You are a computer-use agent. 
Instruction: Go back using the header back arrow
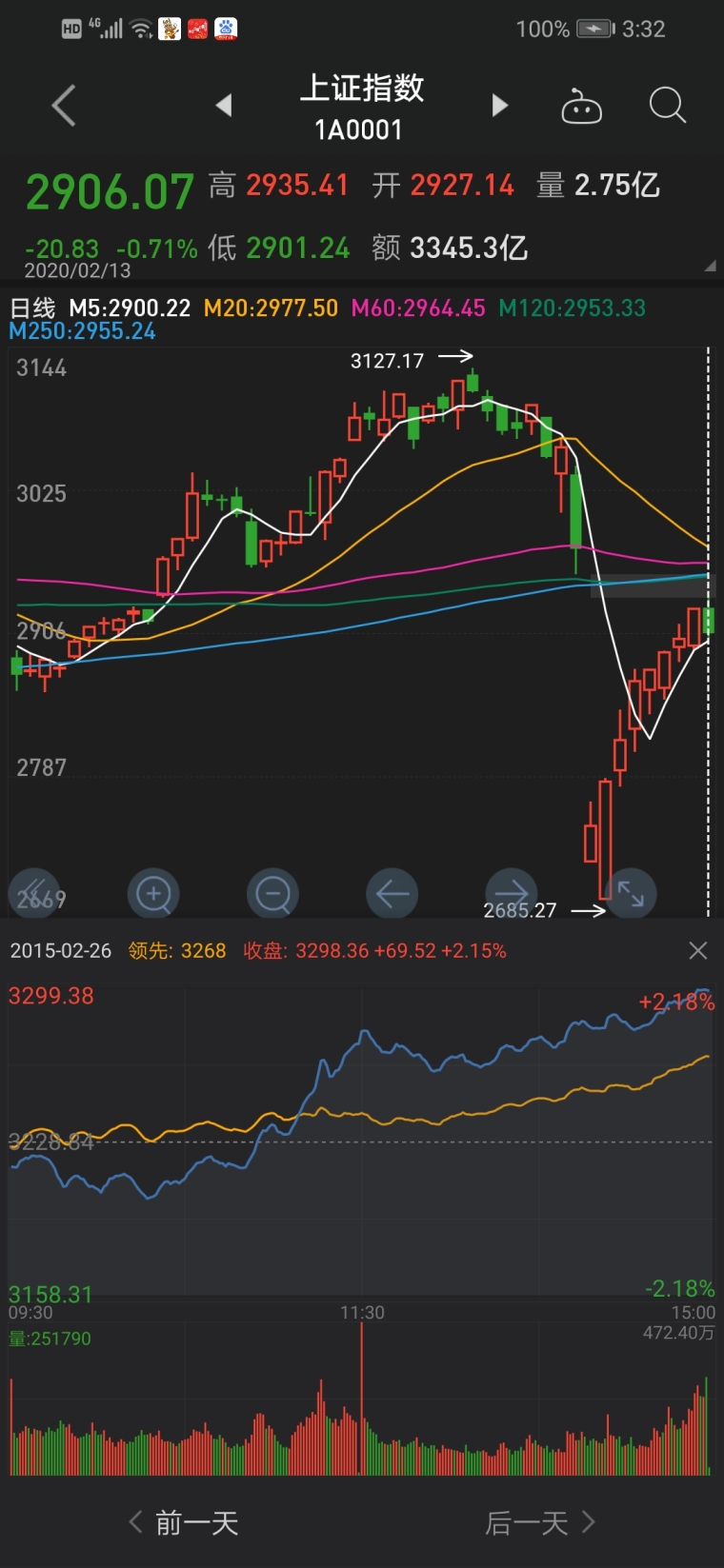click(63, 106)
